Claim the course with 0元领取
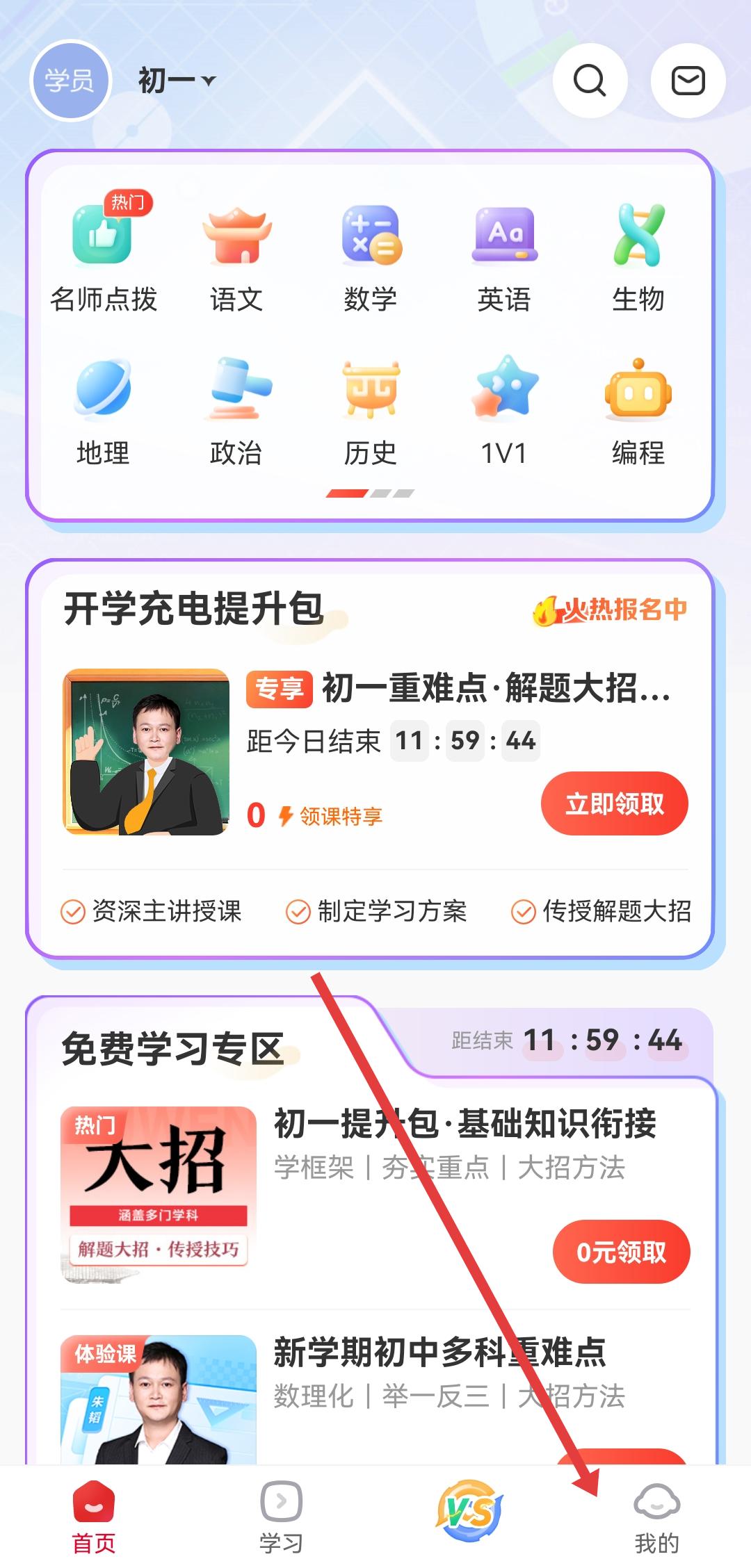The width and height of the screenshot is (751, 1568). [621, 1252]
